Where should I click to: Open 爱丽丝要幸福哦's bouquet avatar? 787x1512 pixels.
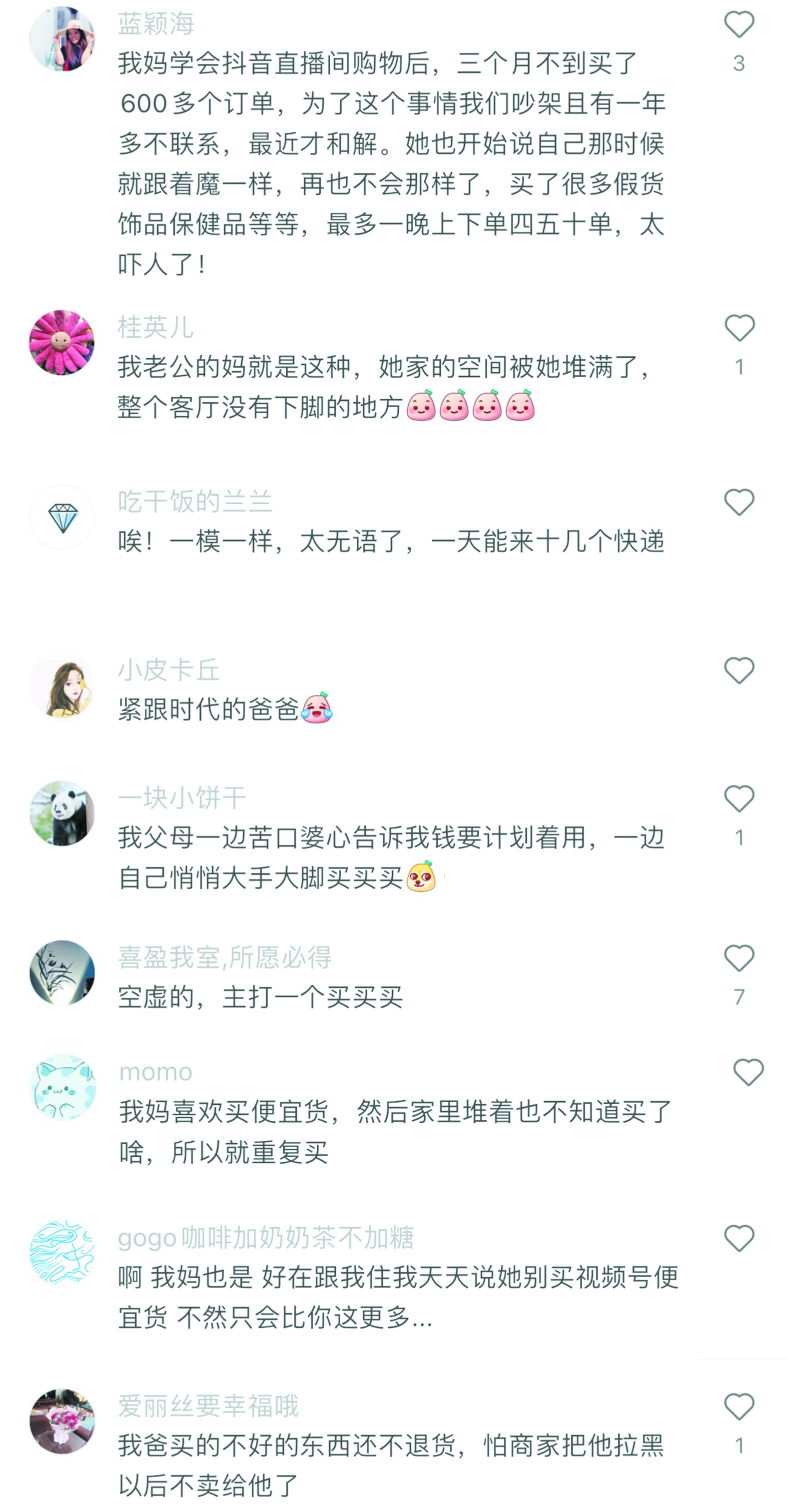coord(62,1422)
